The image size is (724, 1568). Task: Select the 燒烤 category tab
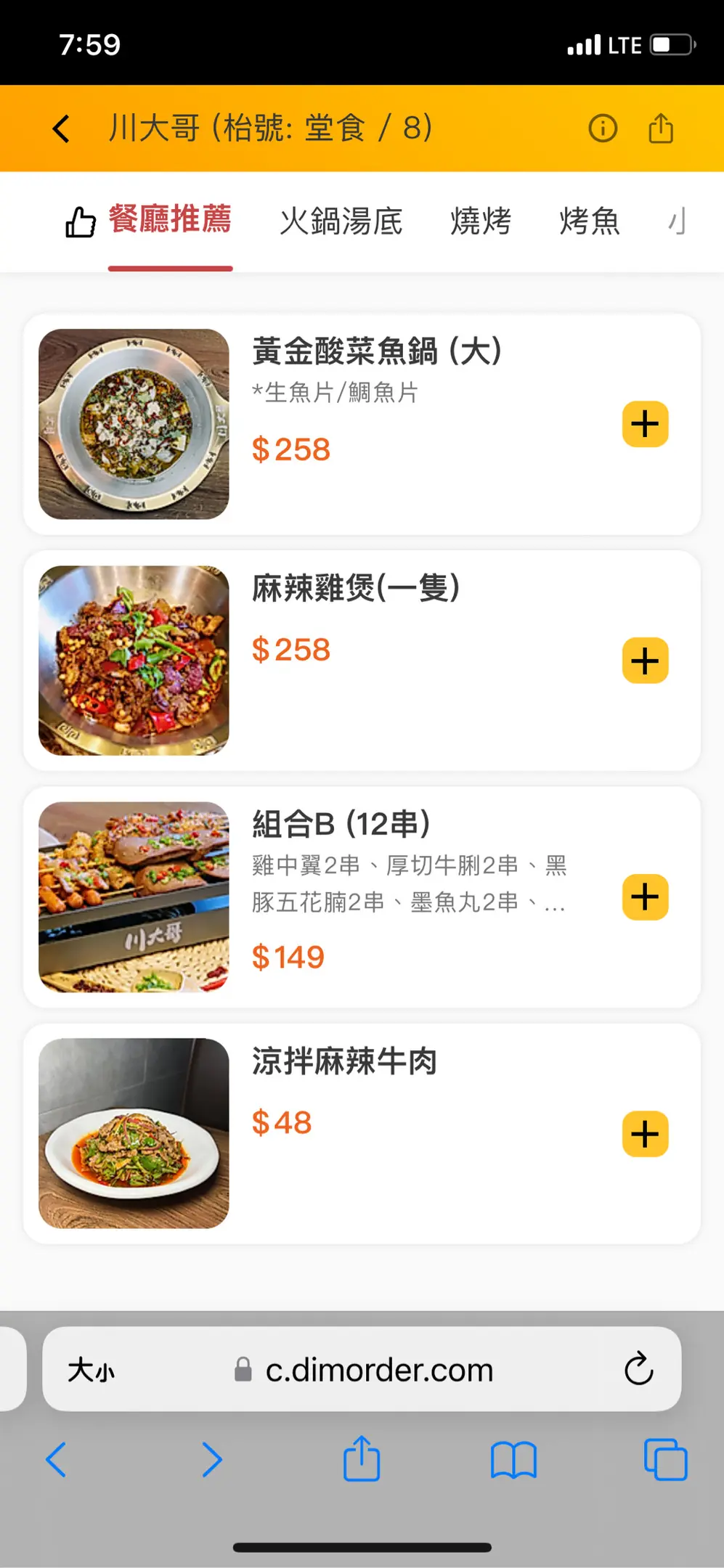click(480, 221)
